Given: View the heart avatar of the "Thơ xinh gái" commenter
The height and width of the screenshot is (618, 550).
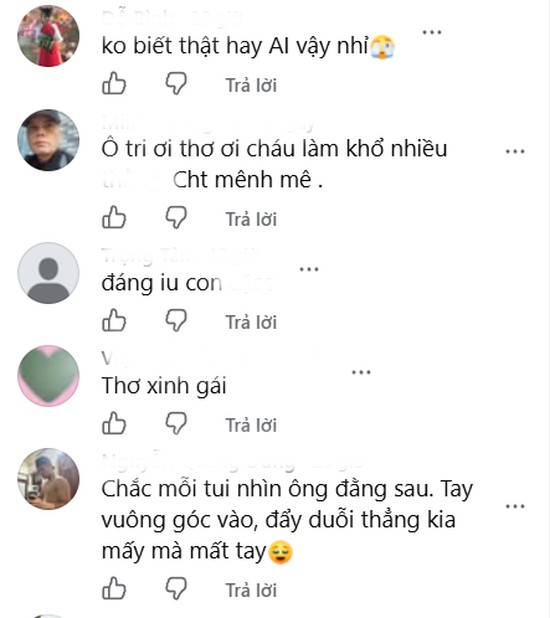Looking at the screenshot, I should [x=48, y=376].
